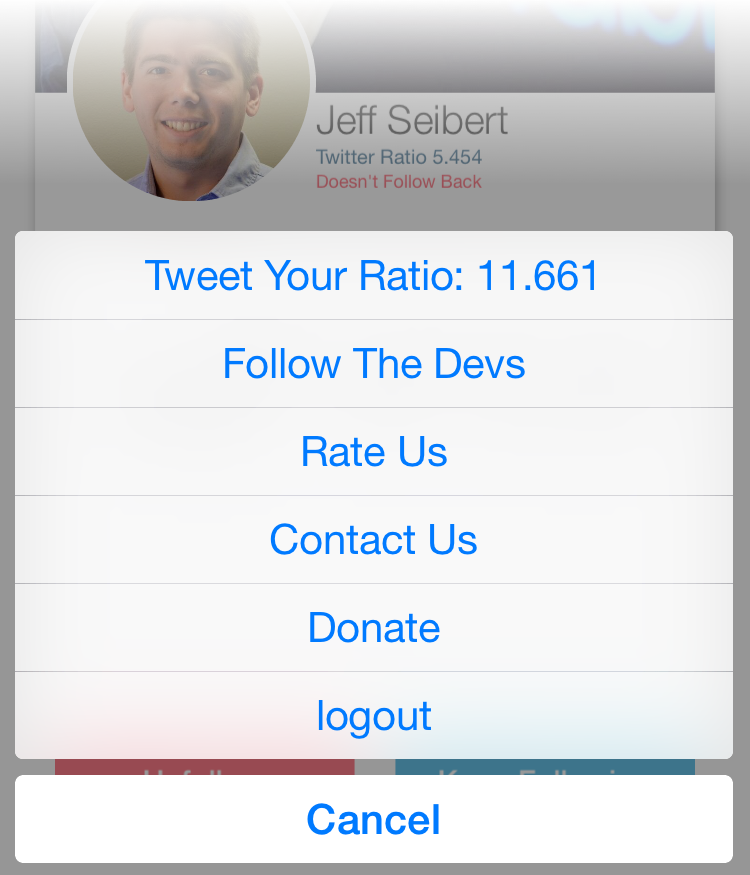
Task: Choose Follow The Devs option
Action: click(373, 364)
